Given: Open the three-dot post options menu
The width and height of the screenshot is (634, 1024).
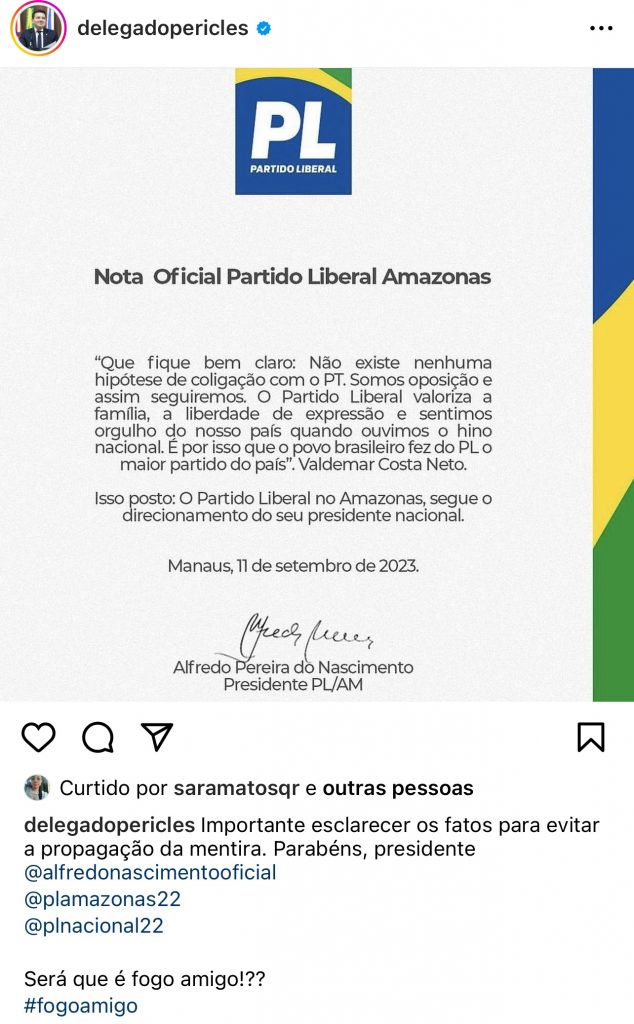Looking at the screenshot, I should [601, 28].
